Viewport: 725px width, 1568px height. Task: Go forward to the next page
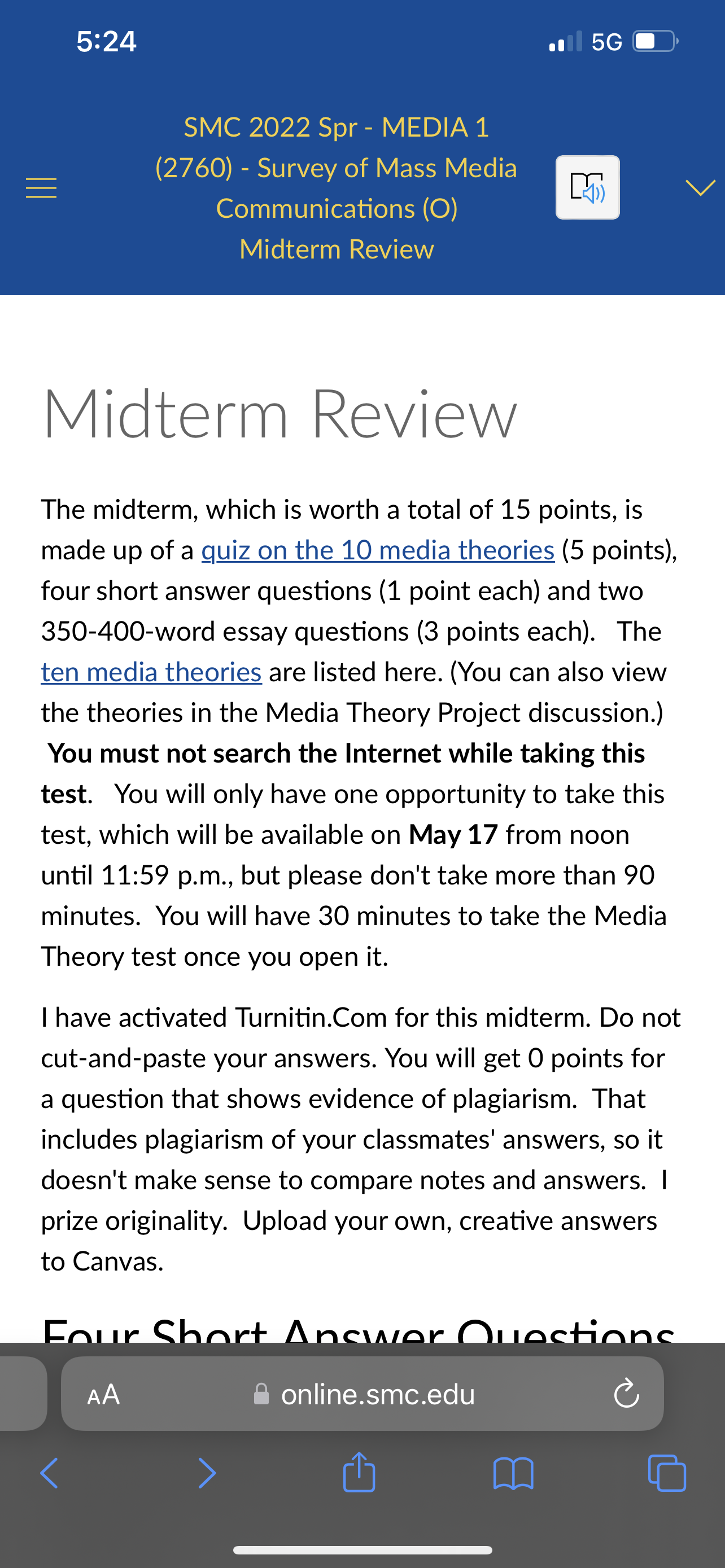pyautogui.click(x=207, y=1474)
